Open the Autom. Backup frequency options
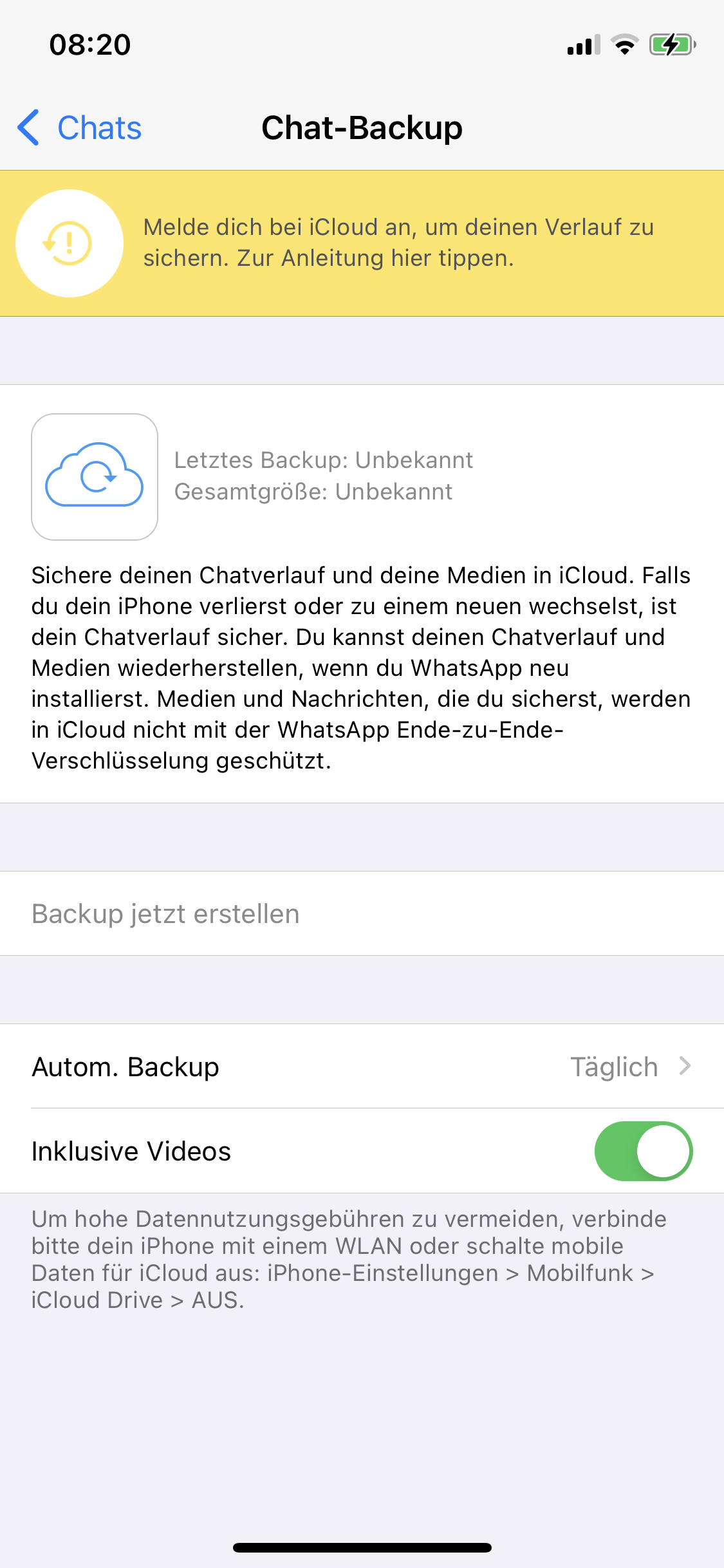 click(362, 1067)
